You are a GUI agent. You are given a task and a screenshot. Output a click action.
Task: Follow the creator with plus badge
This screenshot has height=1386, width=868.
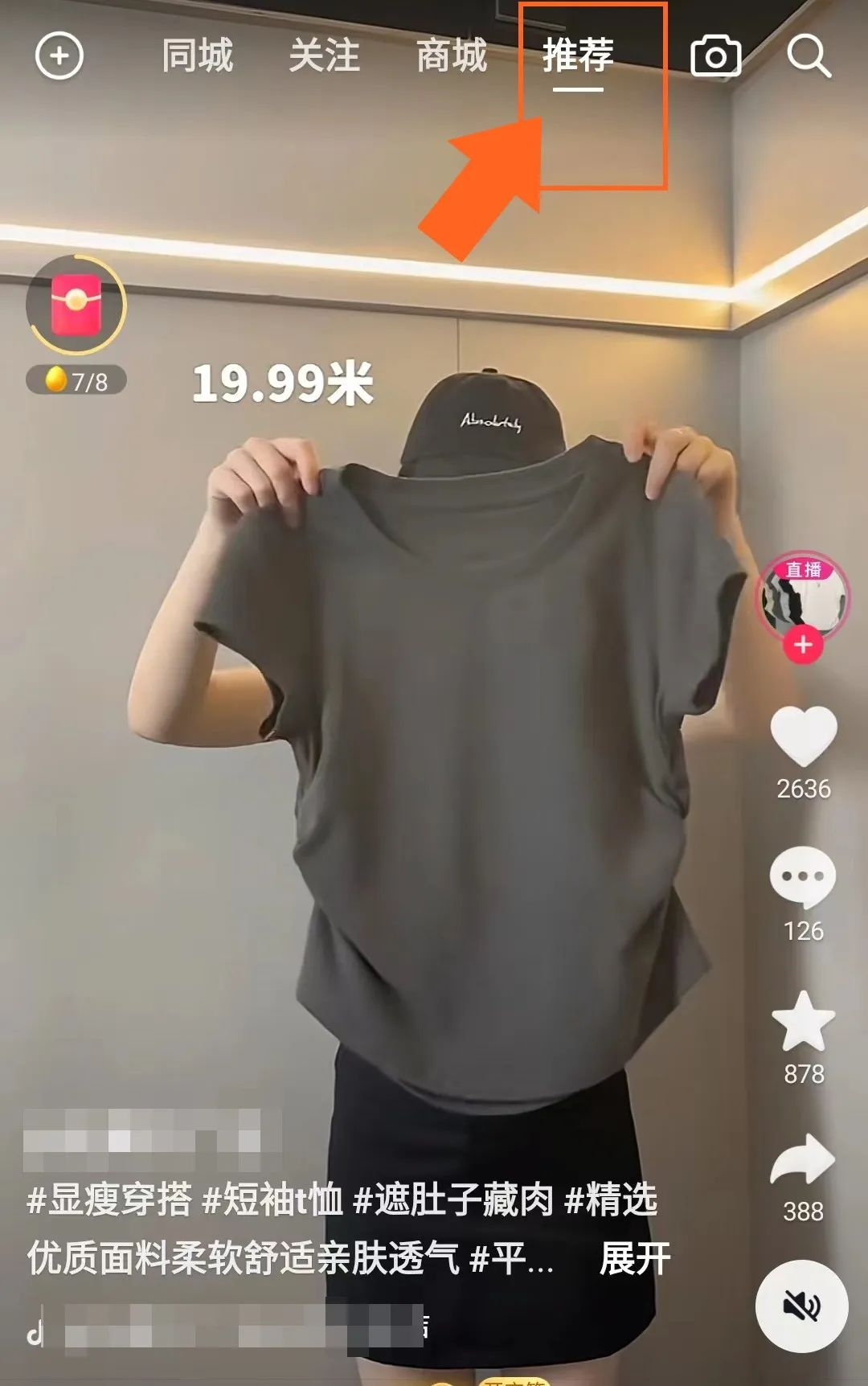click(803, 646)
